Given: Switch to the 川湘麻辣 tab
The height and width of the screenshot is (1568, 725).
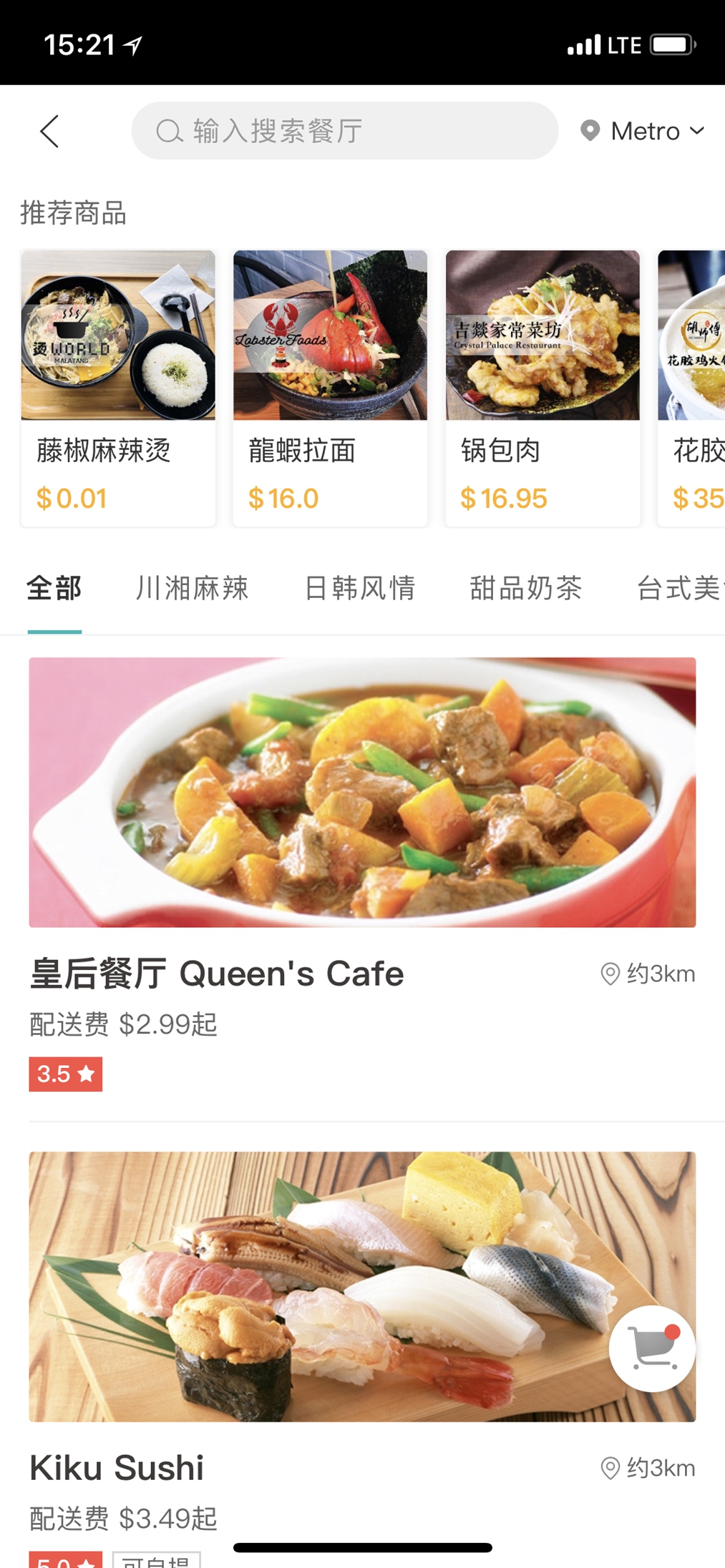Looking at the screenshot, I should click(192, 588).
